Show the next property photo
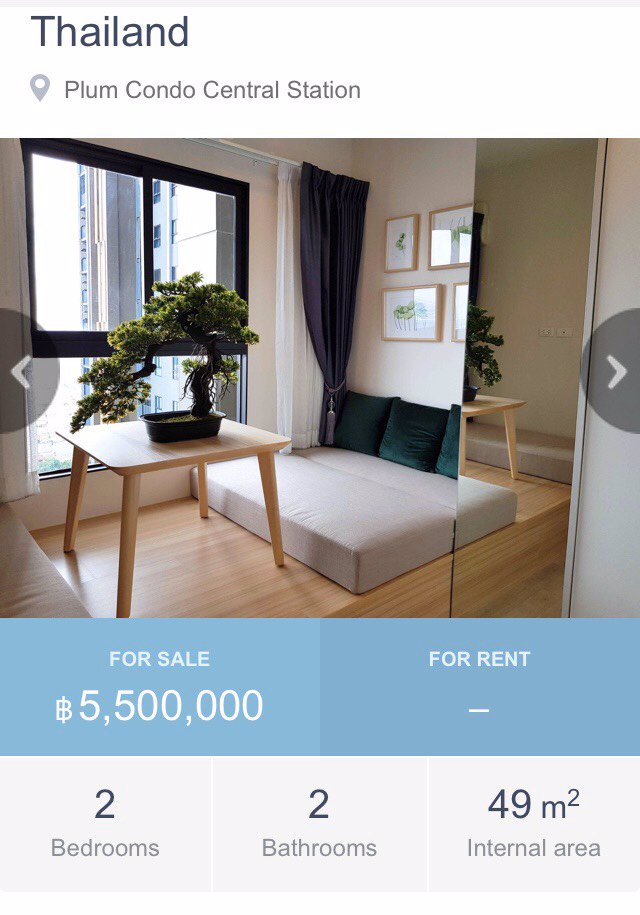 616,372
